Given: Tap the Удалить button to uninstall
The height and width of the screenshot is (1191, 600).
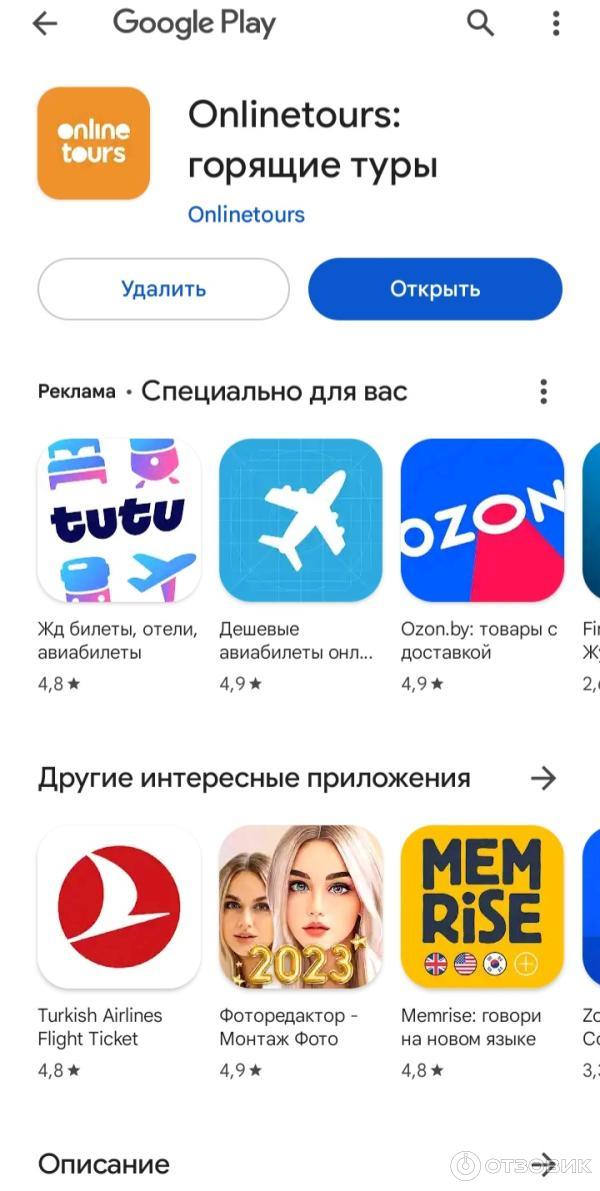Looking at the screenshot, I should (163, 289).
